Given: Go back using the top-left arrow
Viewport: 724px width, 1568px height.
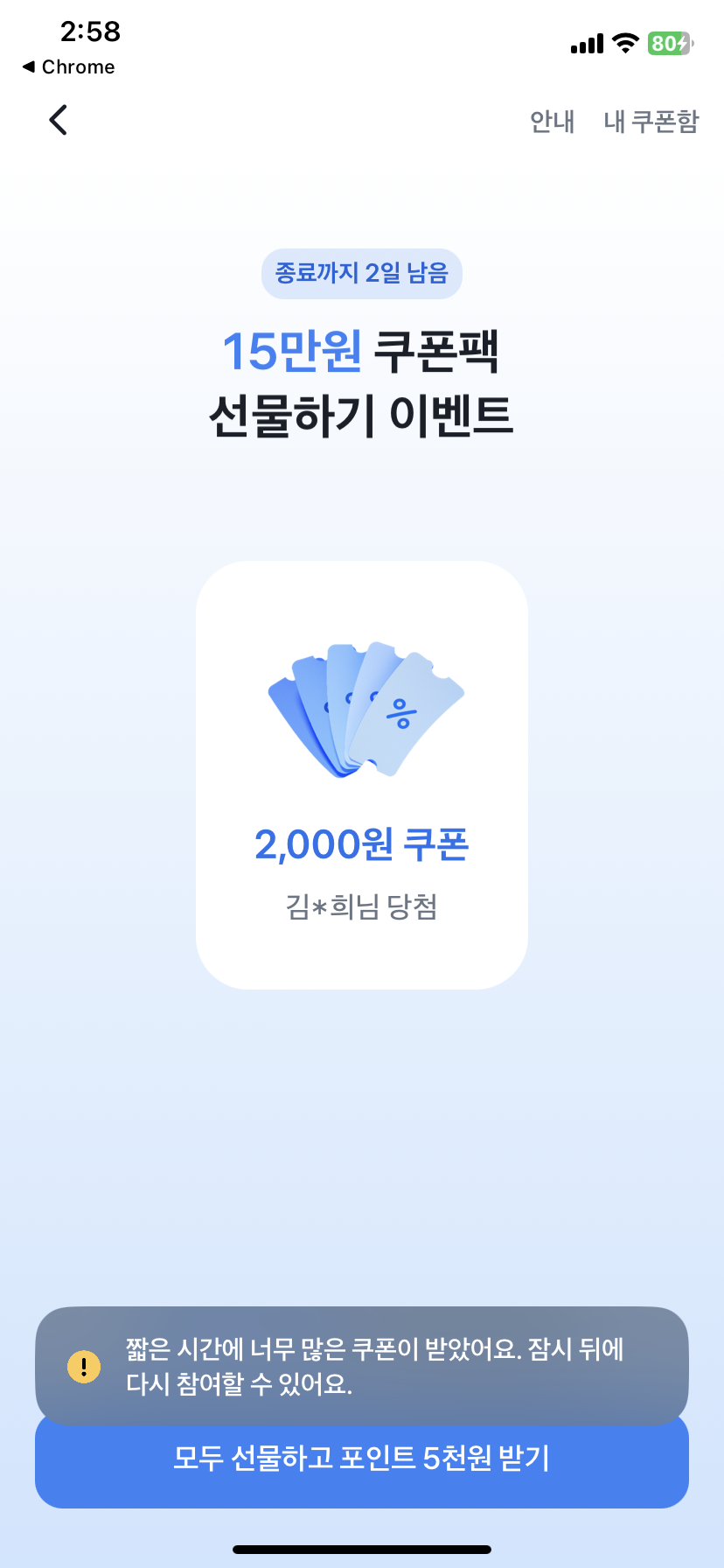Looking at the screenshot, I should [59, 120].
